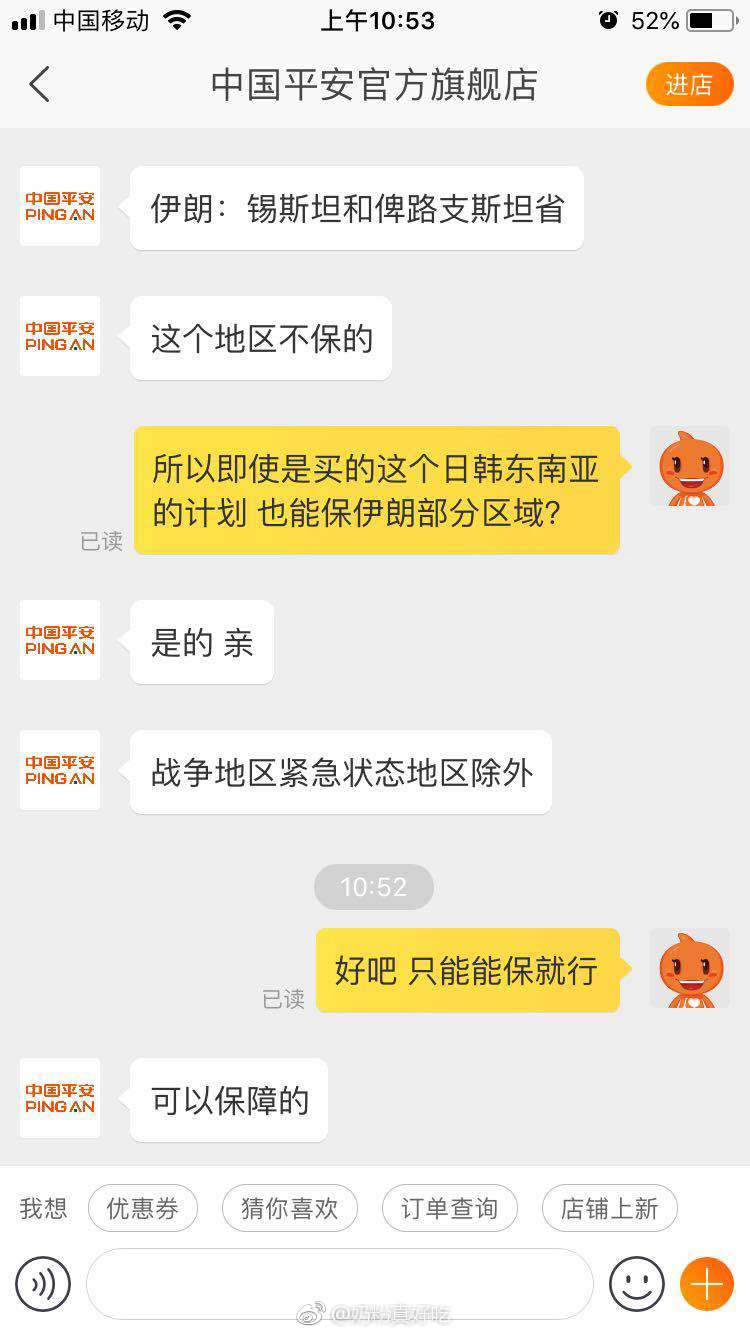The height and width of the screenshot is (1334, 750).
Task: Tap the 店铺上新 new arrivals chip
Action: 609,1208
